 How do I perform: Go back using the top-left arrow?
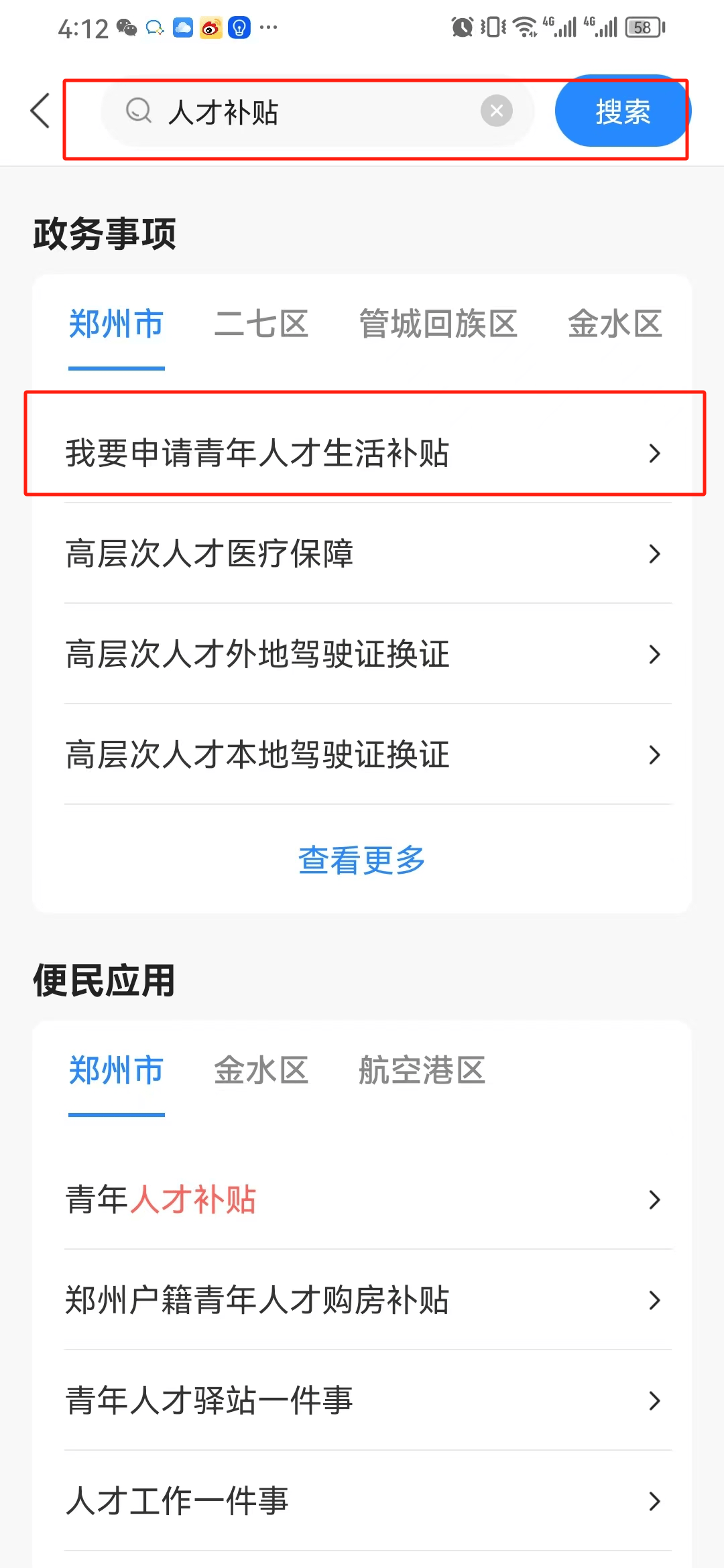(x=40, y=111)
